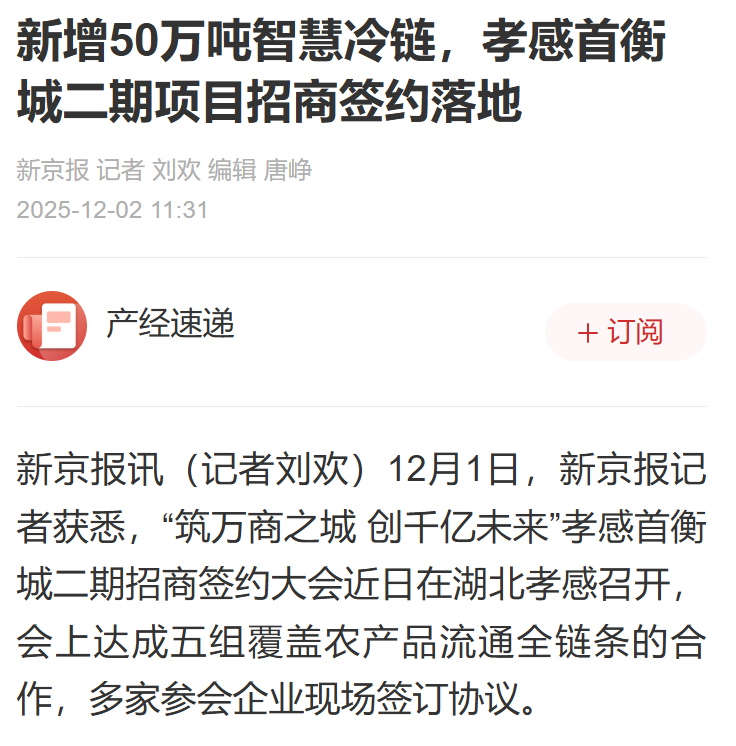Subscribe with the 订阅 button
Image resolution: width=736 pixels, height=746 pixels.
click(x=625, y=332)
